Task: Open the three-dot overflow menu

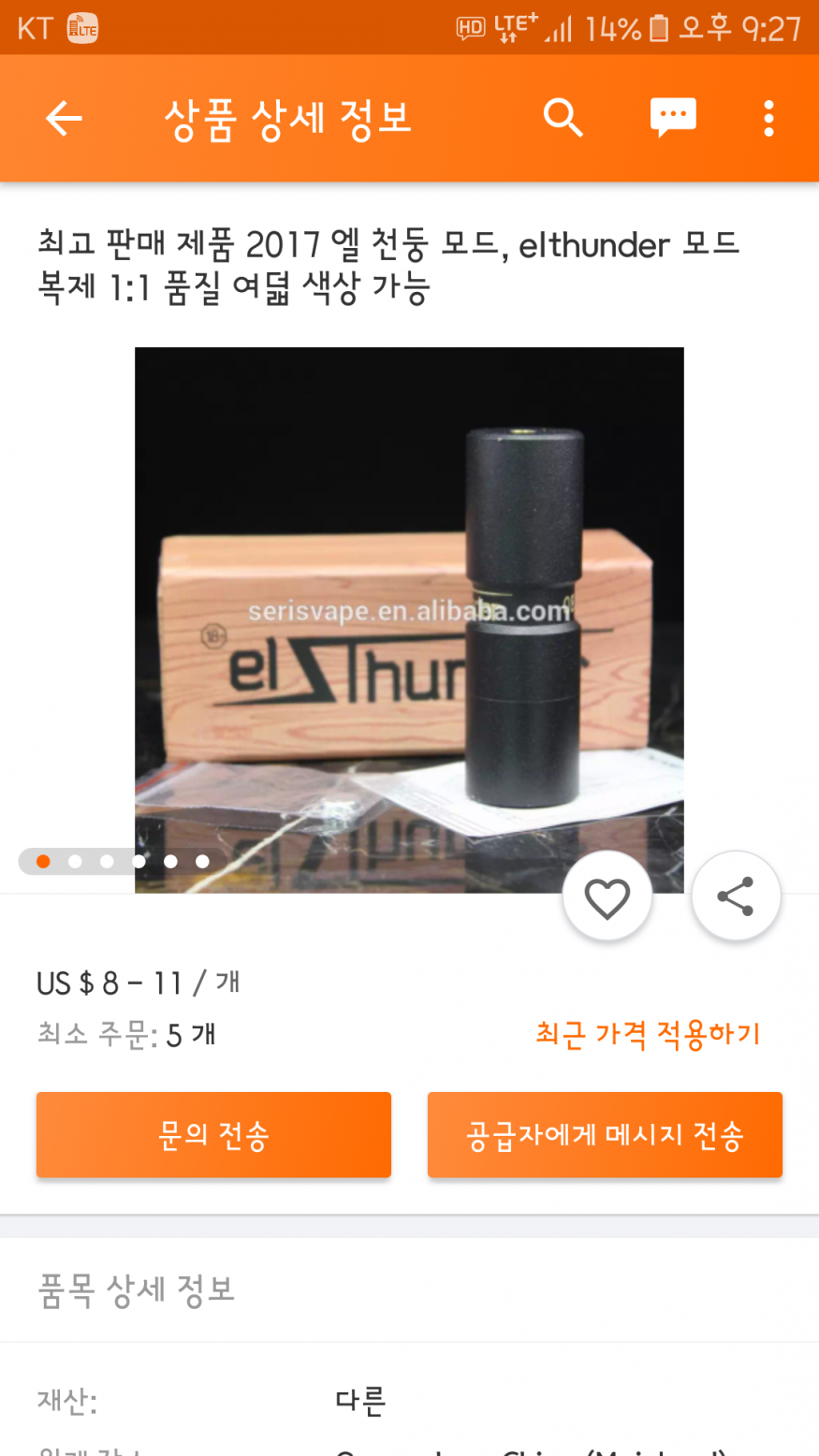Action: click(x=768, y=119)
